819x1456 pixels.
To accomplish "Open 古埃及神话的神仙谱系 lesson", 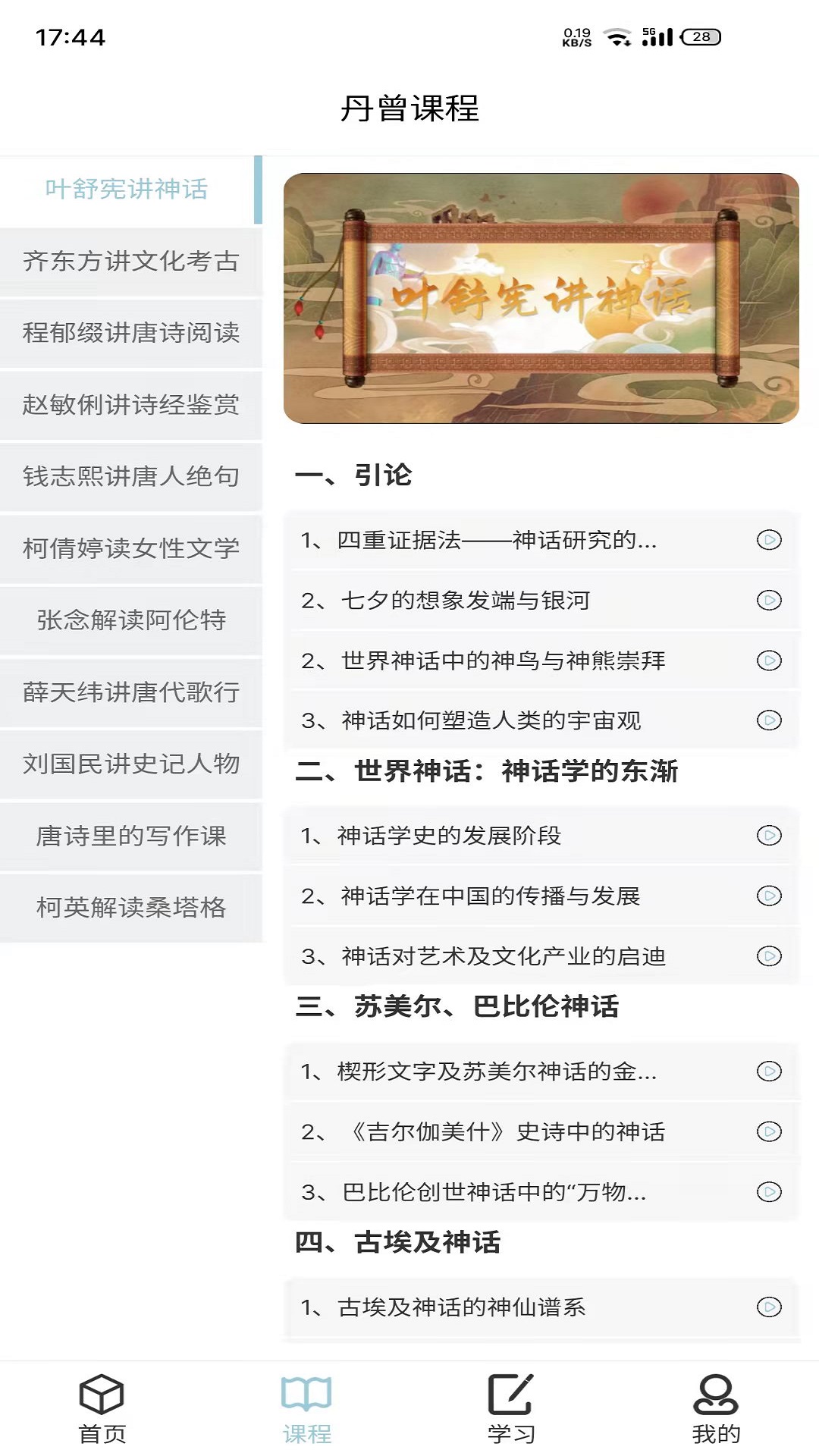I will pyautogui.click(x=541, y=1307).
